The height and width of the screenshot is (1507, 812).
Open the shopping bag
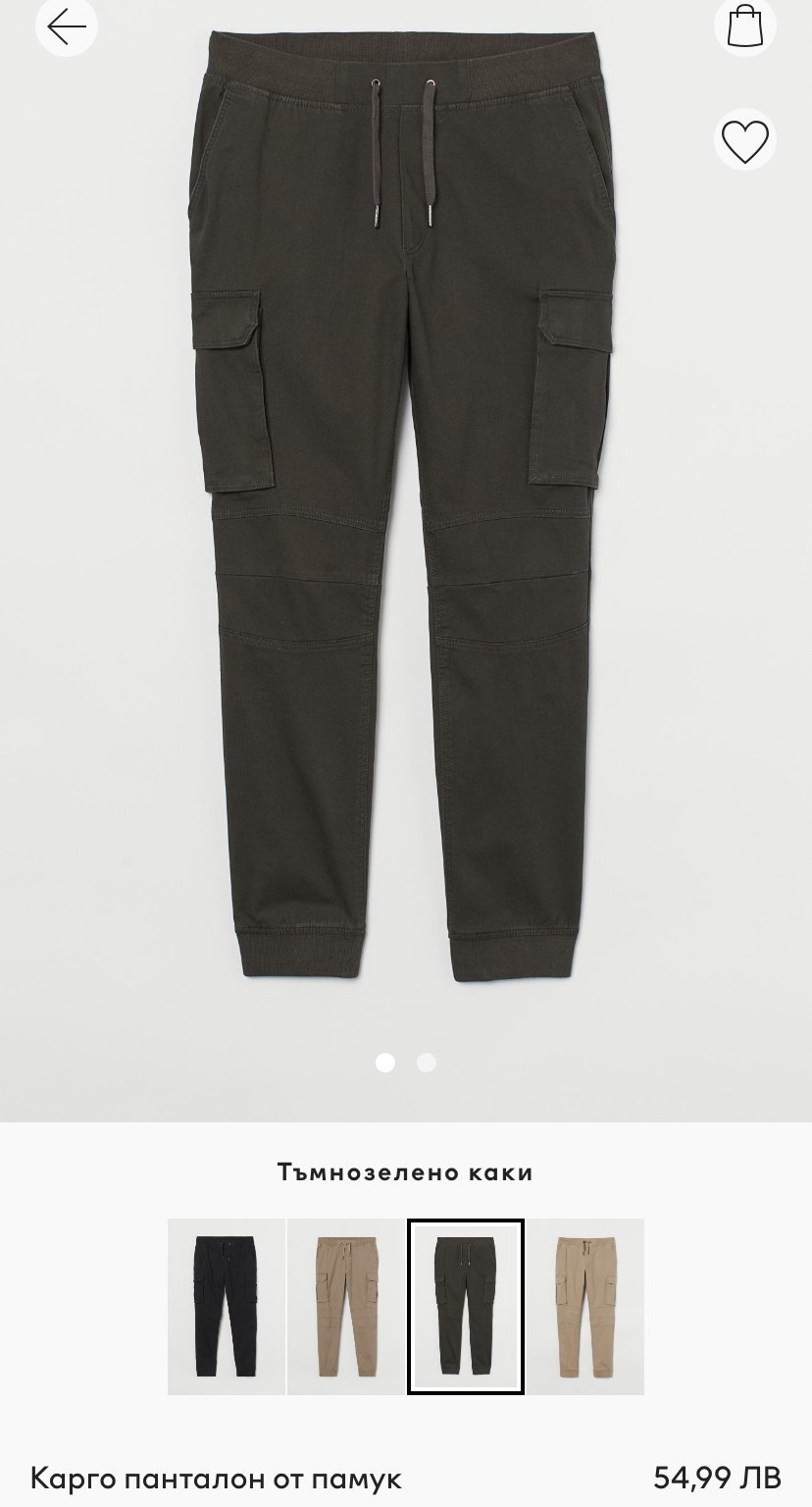tap(744, 25)
